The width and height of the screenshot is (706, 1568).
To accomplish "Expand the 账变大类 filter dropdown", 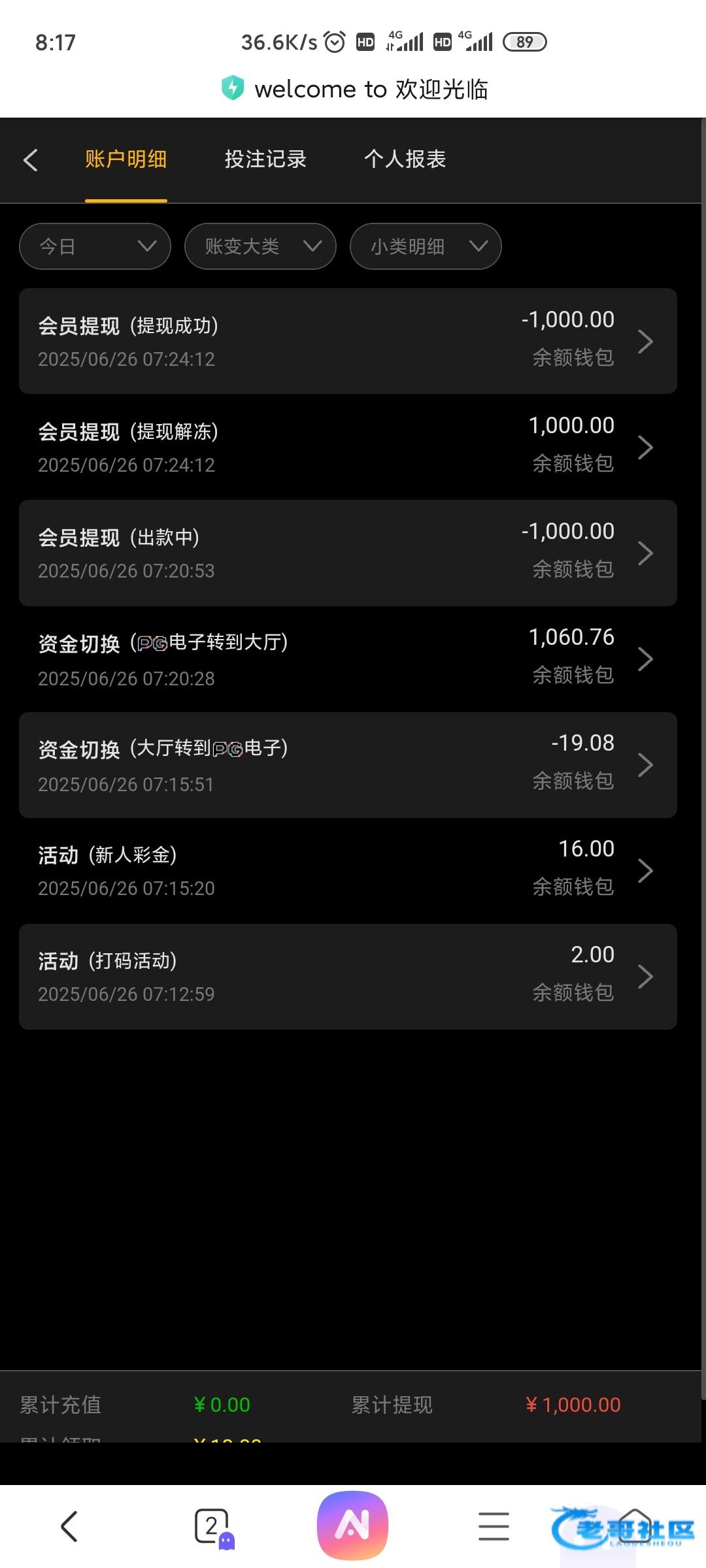I will click(260, 246).
